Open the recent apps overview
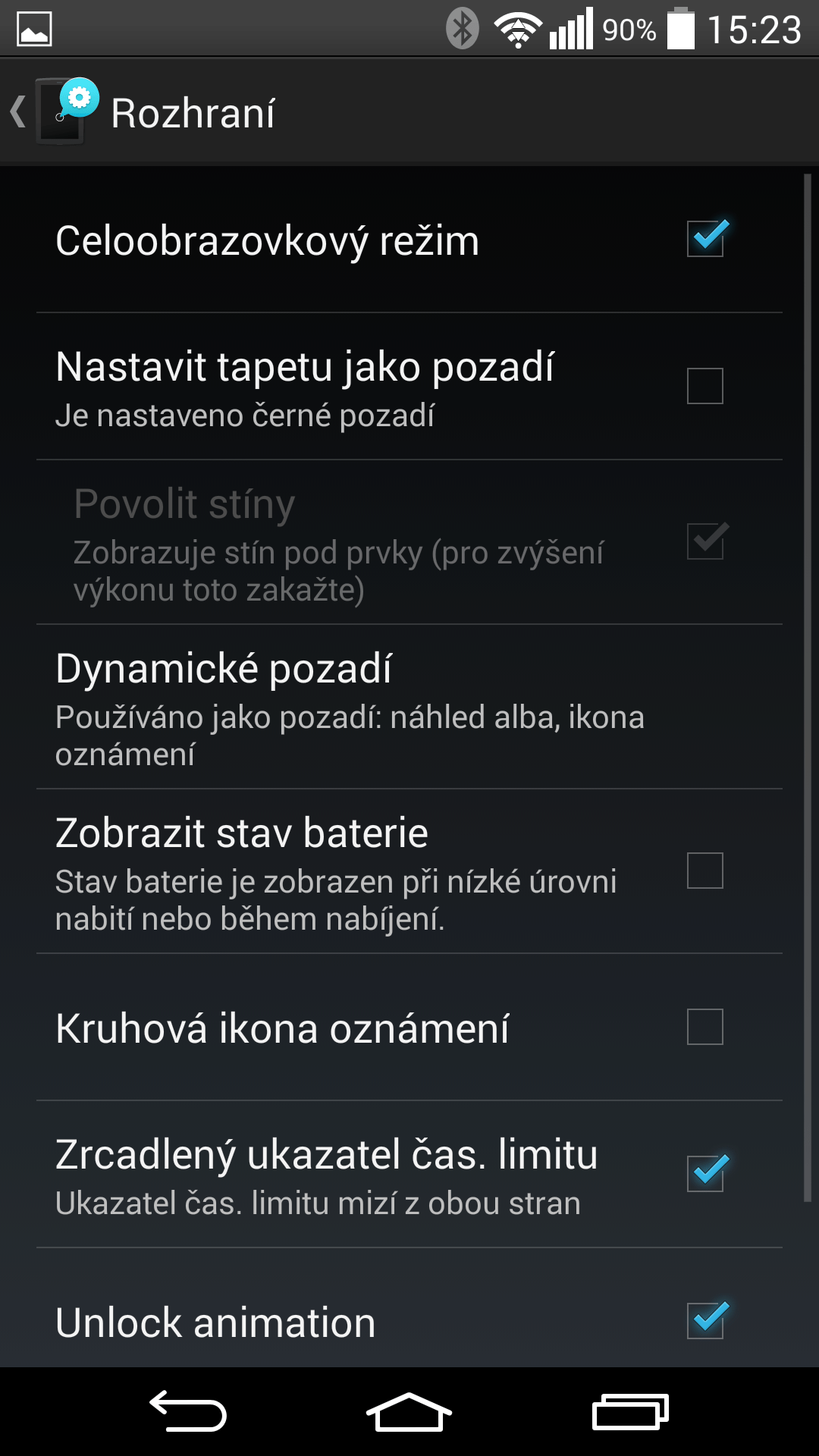Viewport: 819px width, 1456px height. (x=630, y=1412)
